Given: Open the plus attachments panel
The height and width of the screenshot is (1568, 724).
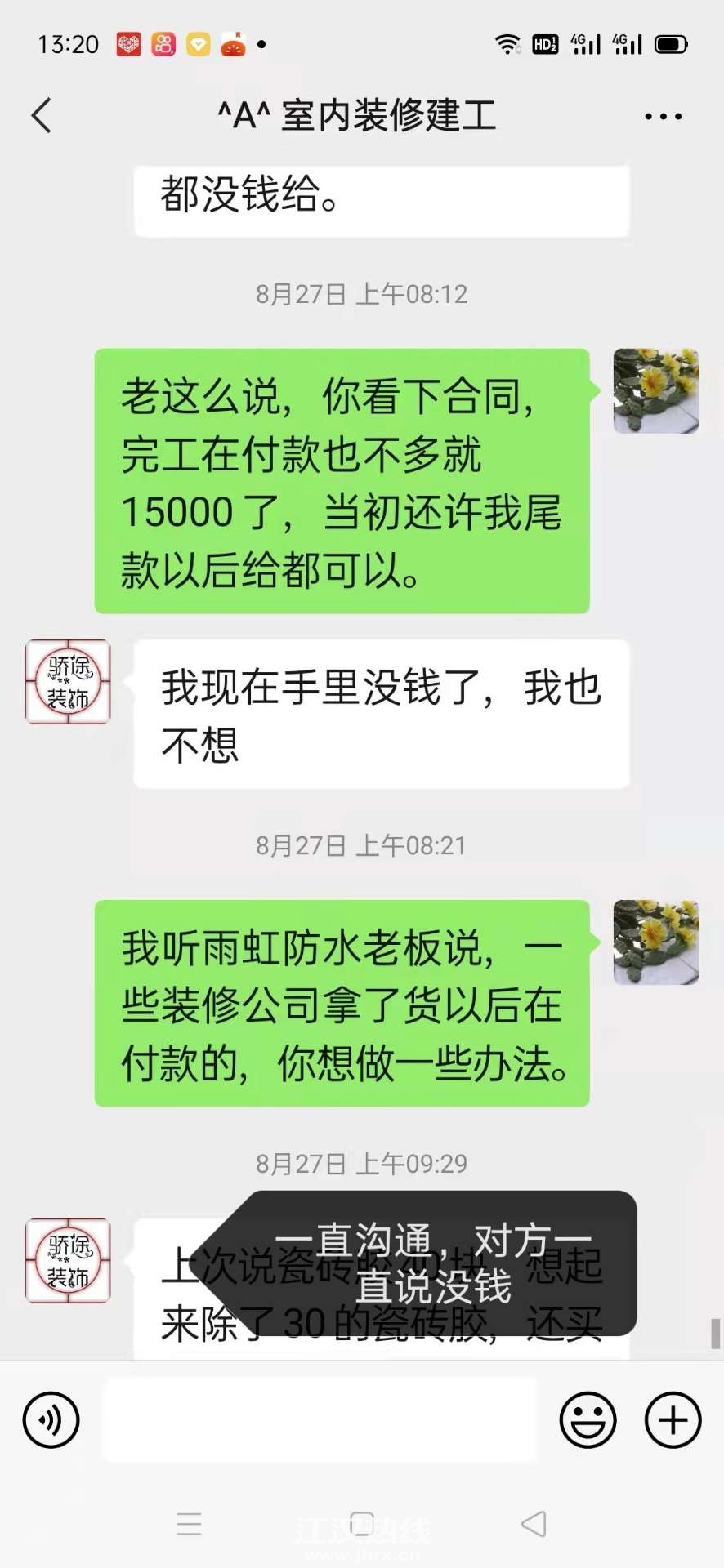Looking at the screenshot, I should coord(673,1420).
